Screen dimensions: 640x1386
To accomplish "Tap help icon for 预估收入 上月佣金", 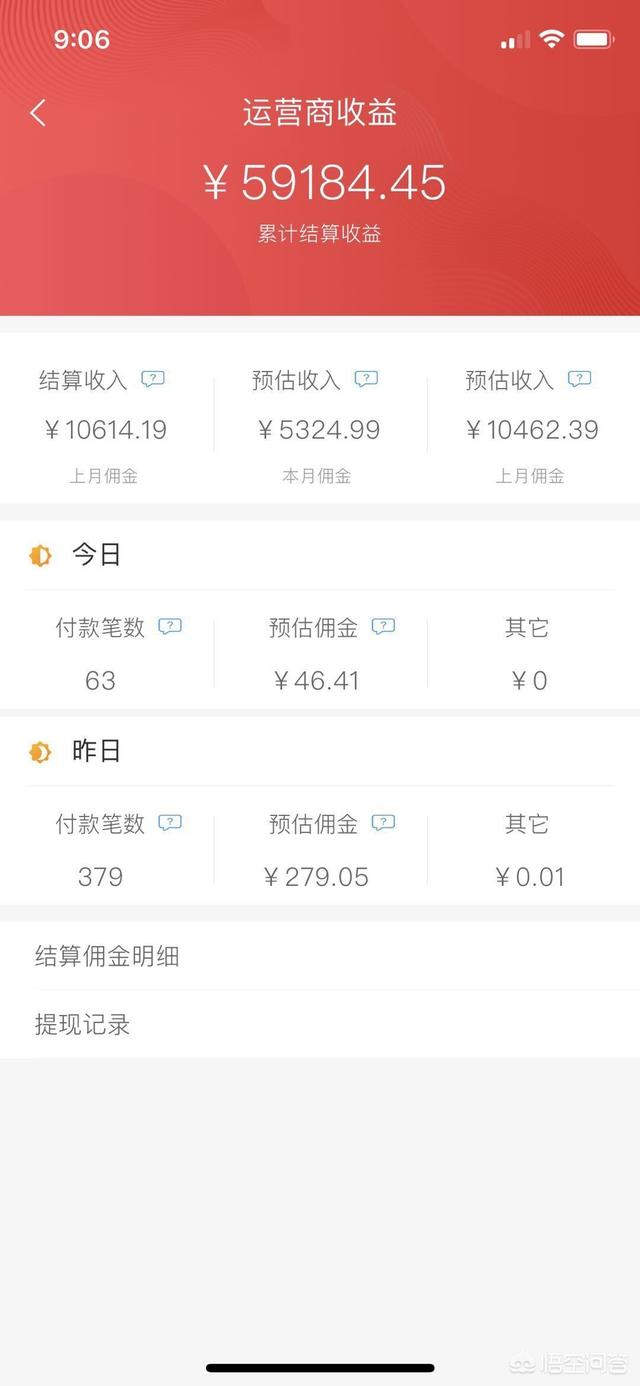I will point(579,379).
